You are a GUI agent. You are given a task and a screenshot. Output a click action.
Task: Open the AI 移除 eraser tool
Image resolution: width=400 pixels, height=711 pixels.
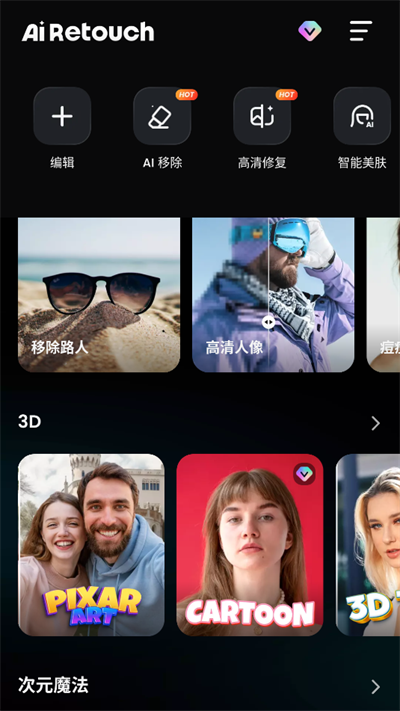[162, 116]
